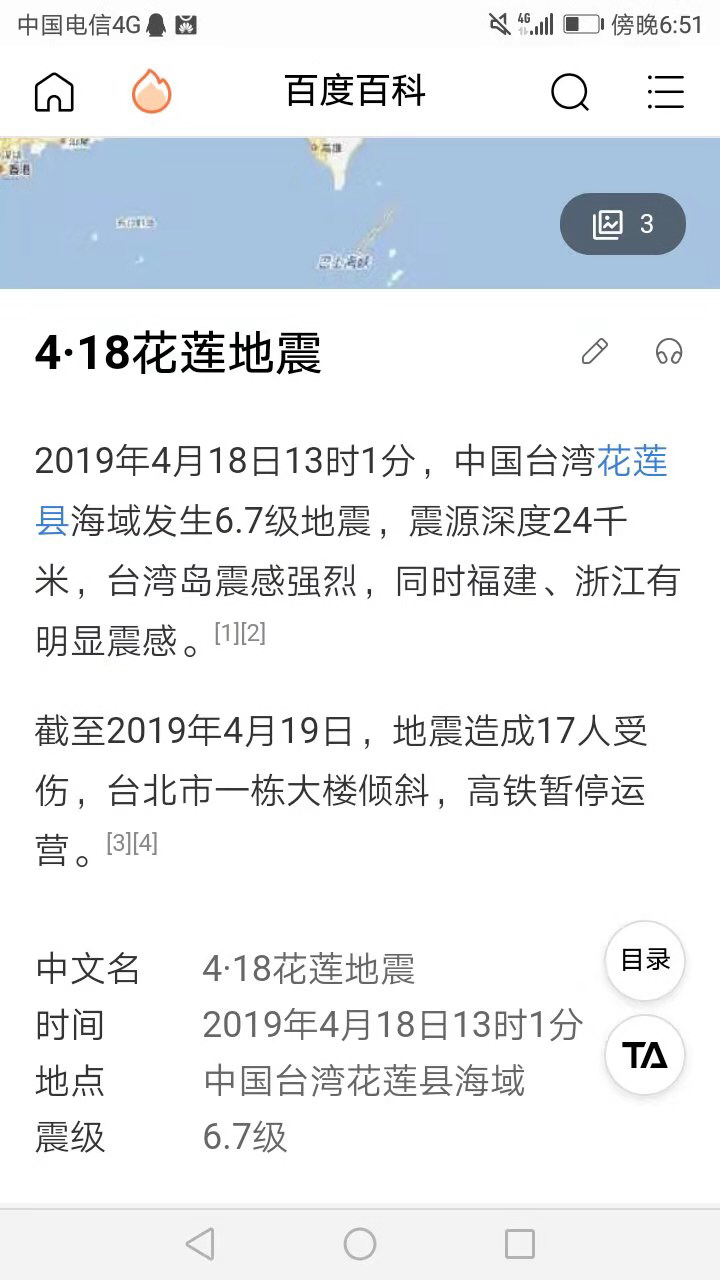Open the 花莲县 link
This screenshot has height=1280, width=720.
pos(632,463)
